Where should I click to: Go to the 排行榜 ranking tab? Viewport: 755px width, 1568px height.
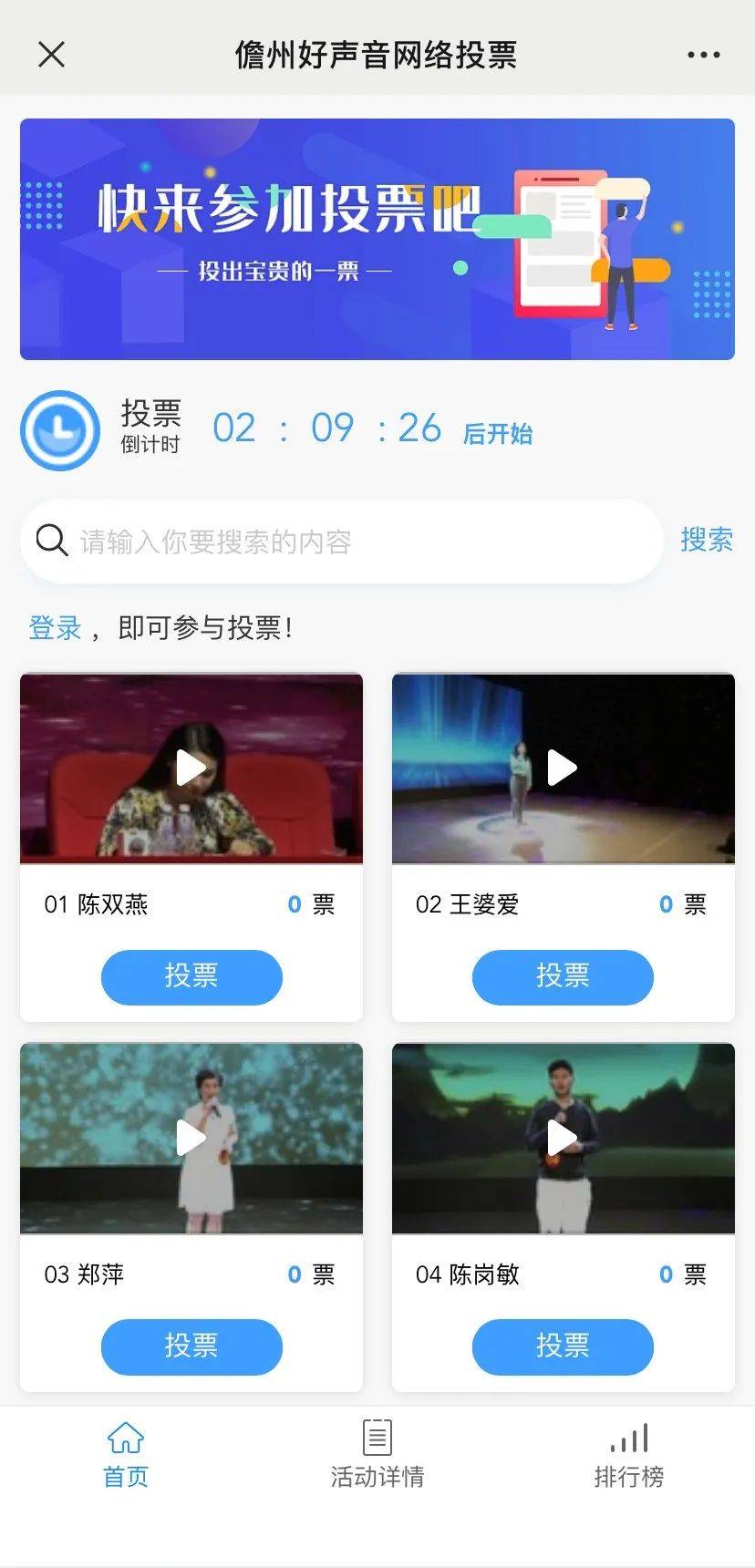point(629,1456)
